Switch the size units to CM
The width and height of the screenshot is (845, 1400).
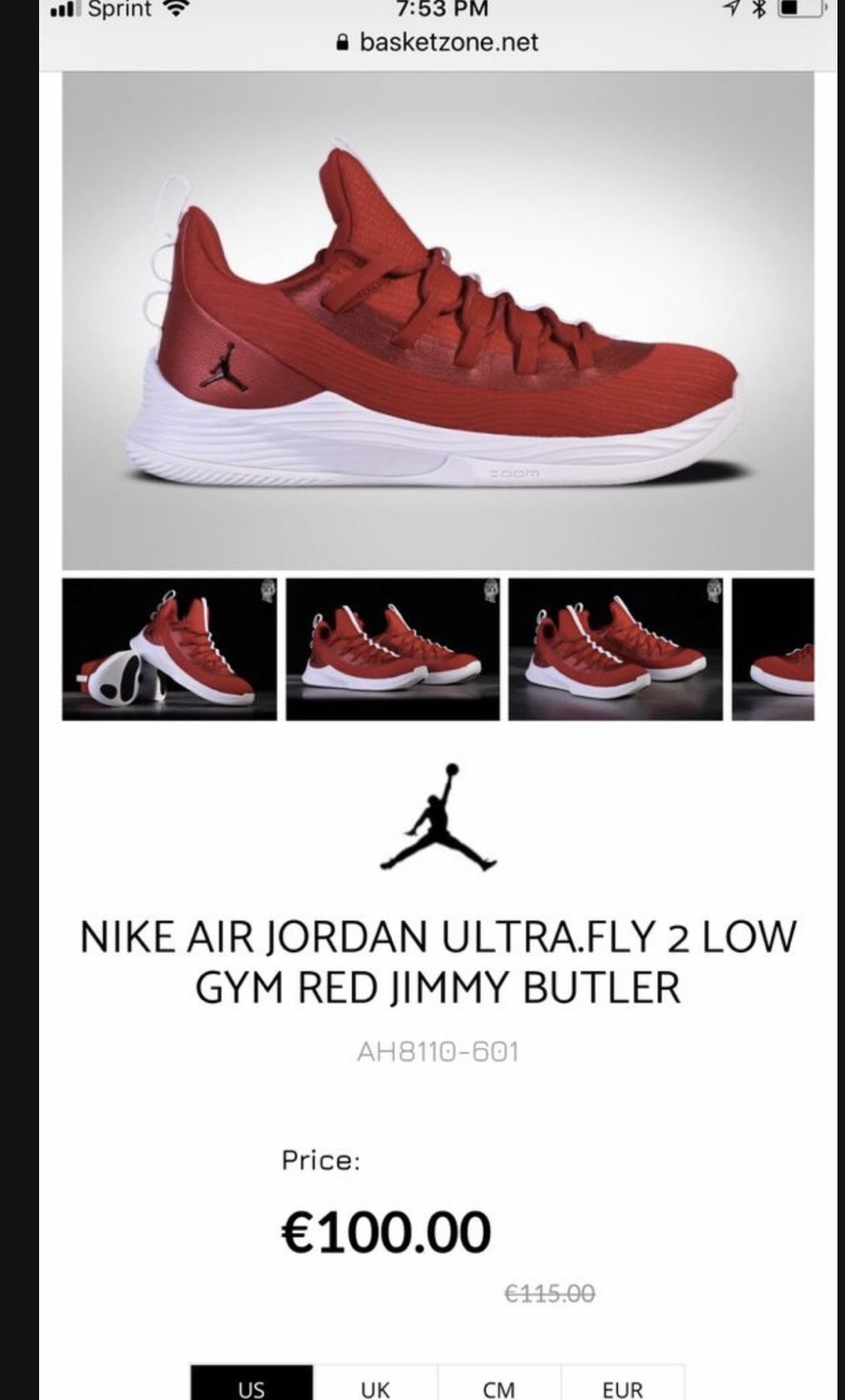[x=498, y=1387]
